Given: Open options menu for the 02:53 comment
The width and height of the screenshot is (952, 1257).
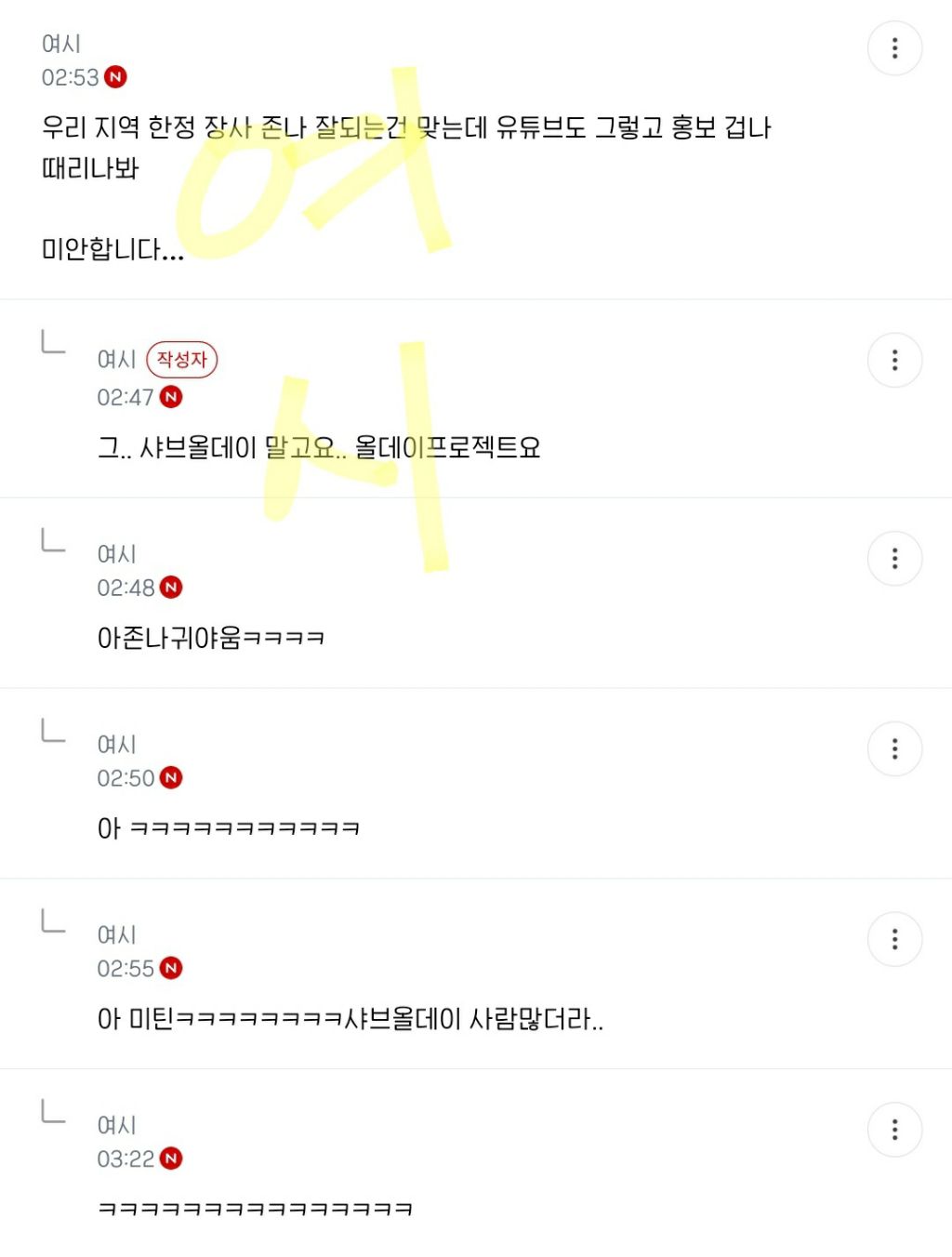Looking at the screenshot, I should pos(894,48).
